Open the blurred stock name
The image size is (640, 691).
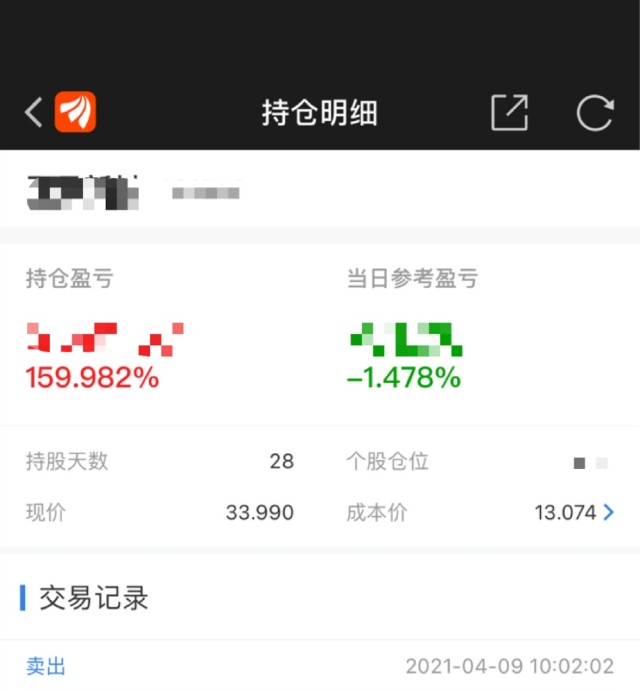point(82,190)
